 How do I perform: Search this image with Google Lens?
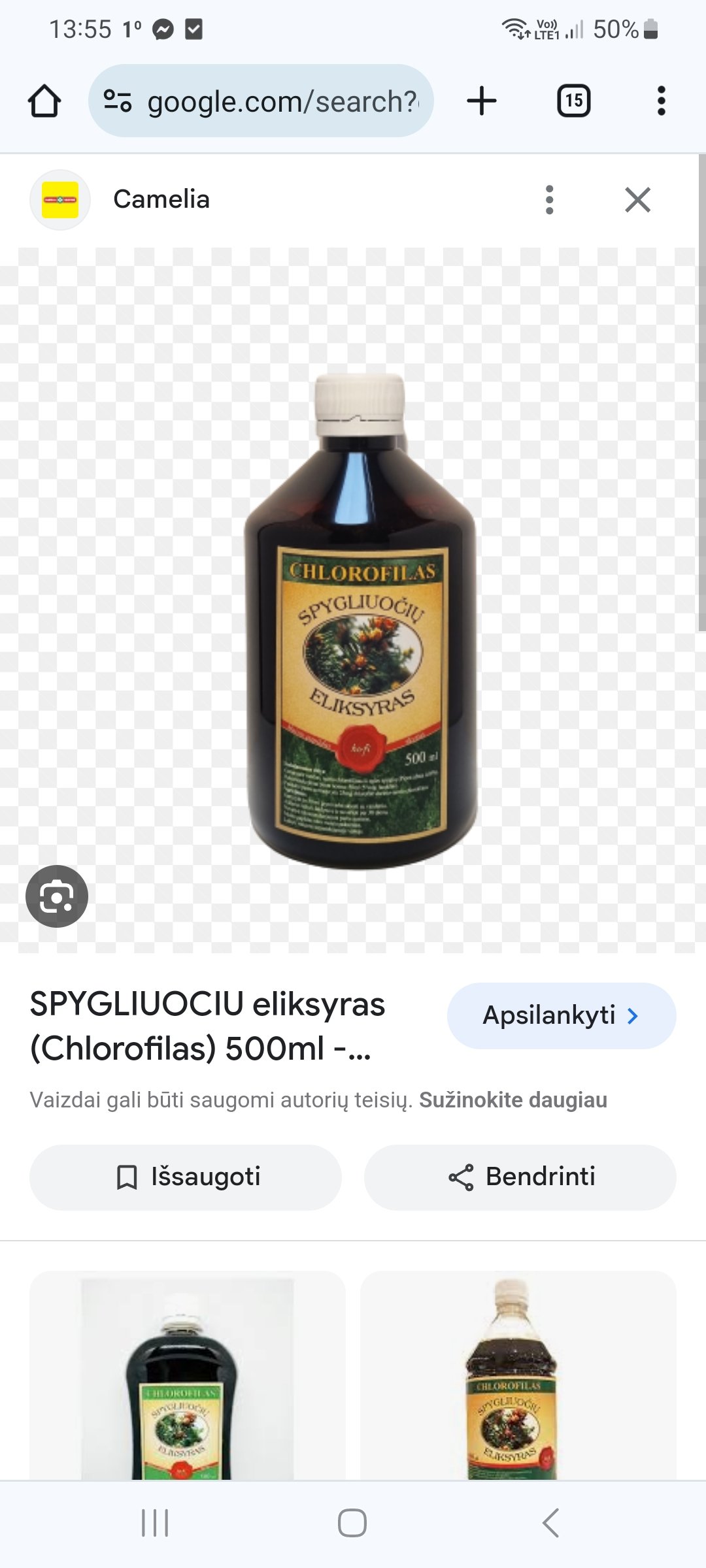coord(57,896)
